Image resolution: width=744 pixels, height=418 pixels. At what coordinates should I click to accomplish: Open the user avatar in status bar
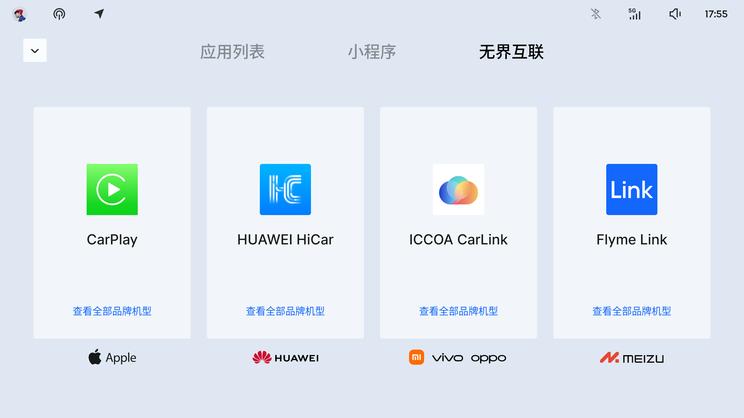coord(20,14)
